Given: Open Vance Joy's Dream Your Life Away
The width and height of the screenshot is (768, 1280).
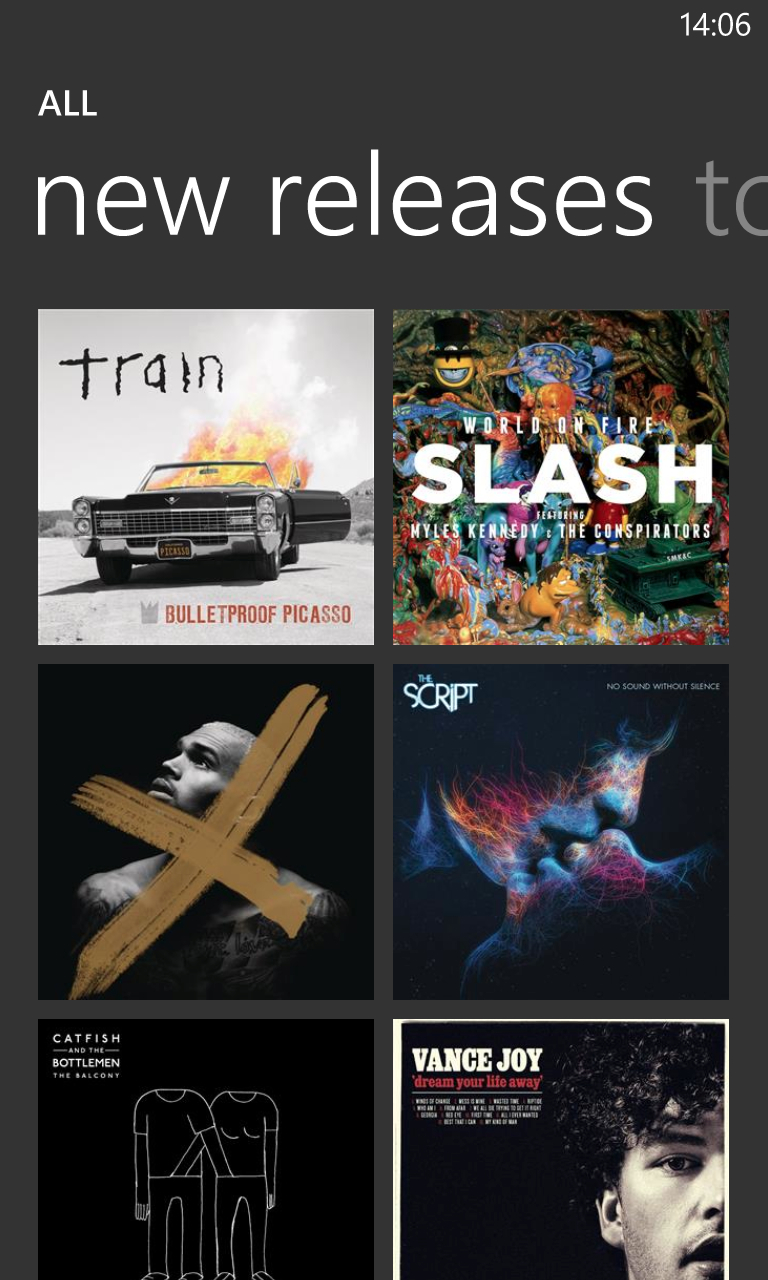Looking at the screenshot, I should click(x=561, y=1149).
